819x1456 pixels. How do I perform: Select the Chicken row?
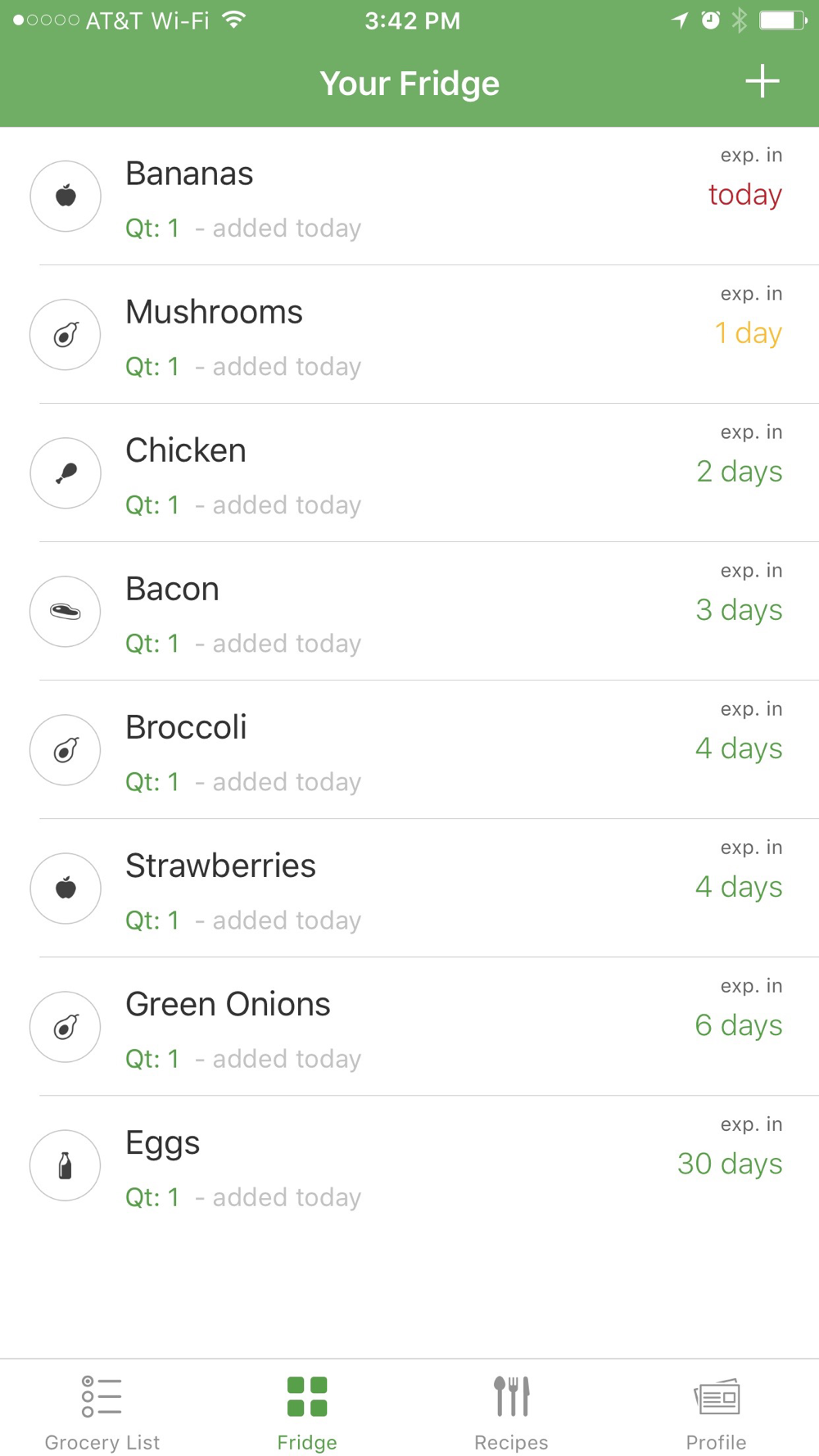point(409,473)
